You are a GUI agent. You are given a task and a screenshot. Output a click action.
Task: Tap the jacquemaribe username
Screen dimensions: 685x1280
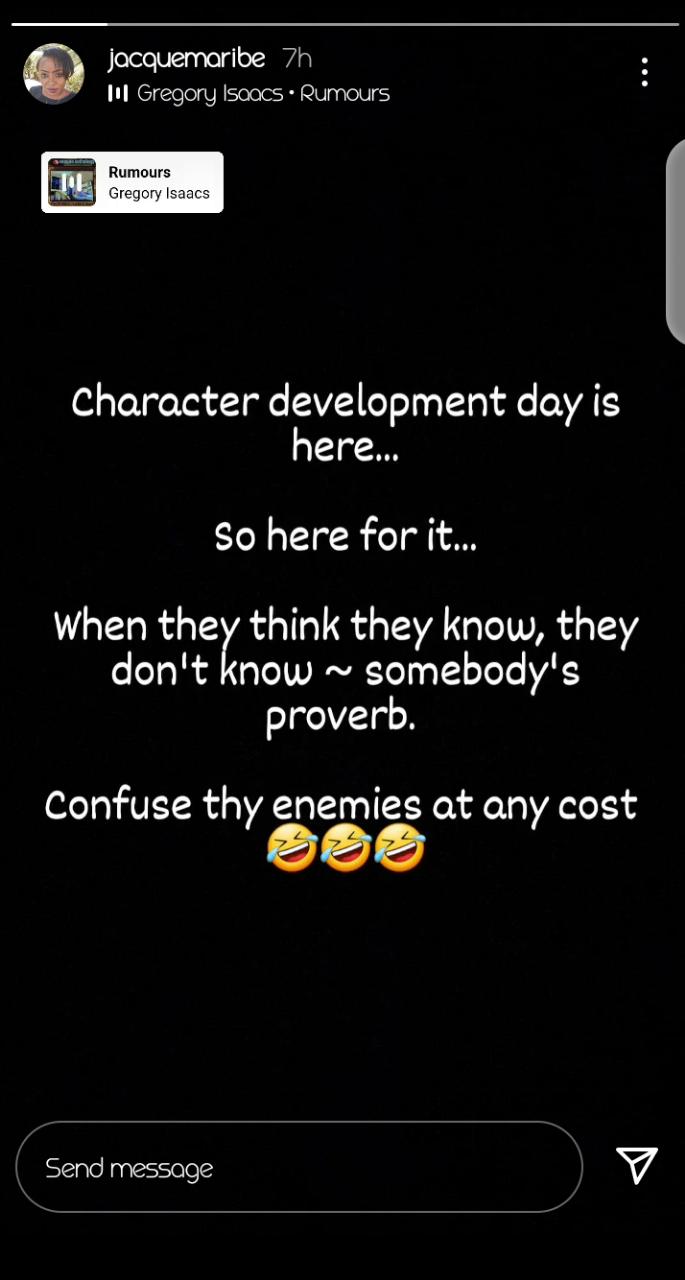point(187,58)
